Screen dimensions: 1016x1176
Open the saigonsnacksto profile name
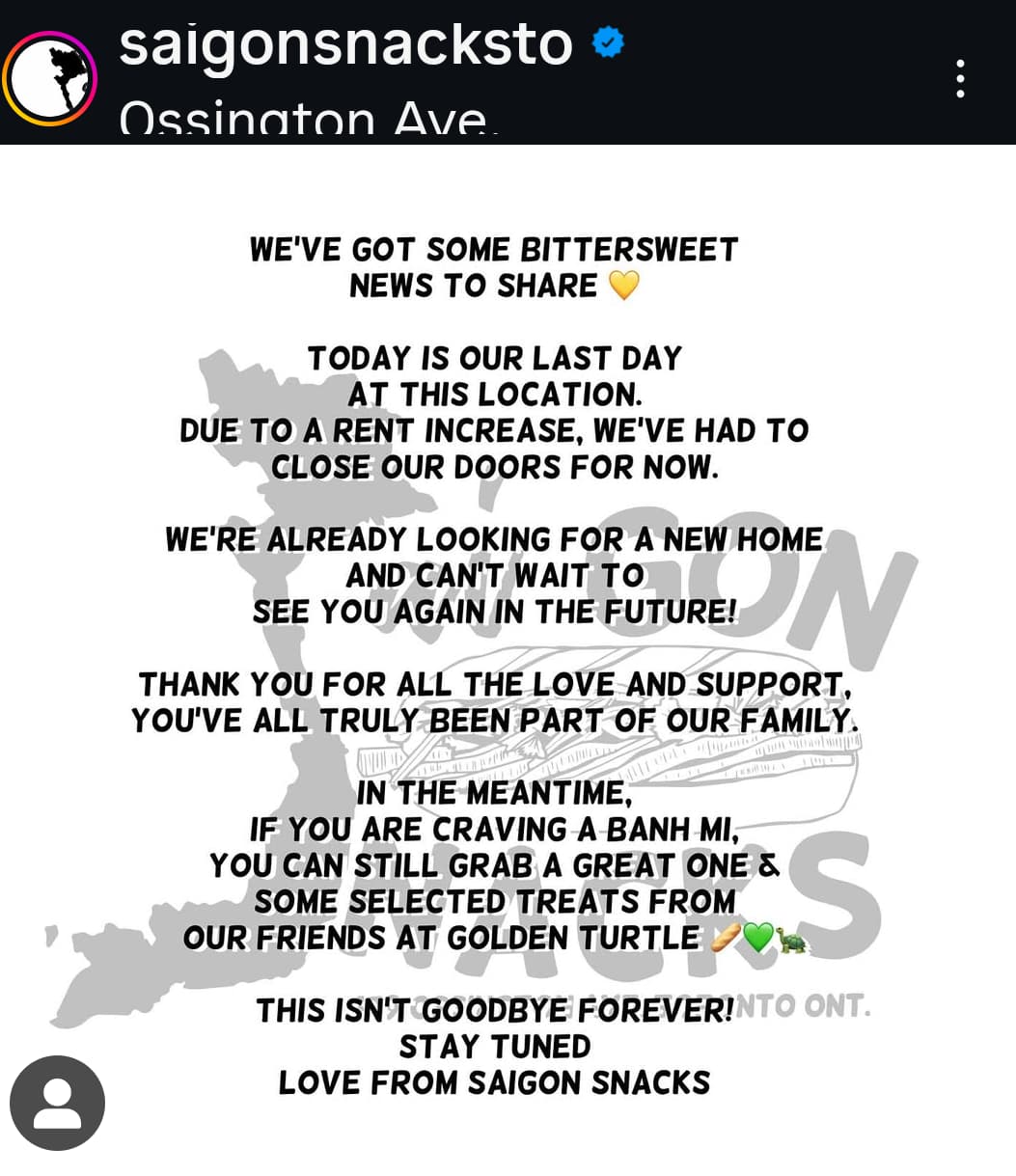[345, 44]
